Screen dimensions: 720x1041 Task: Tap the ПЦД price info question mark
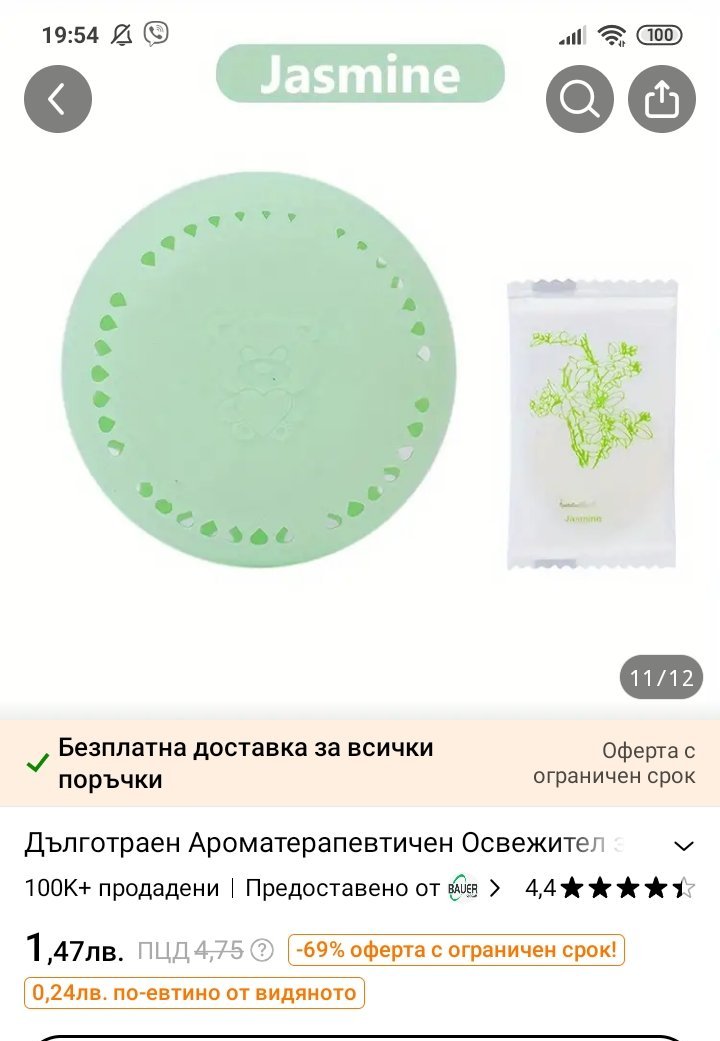262,950
